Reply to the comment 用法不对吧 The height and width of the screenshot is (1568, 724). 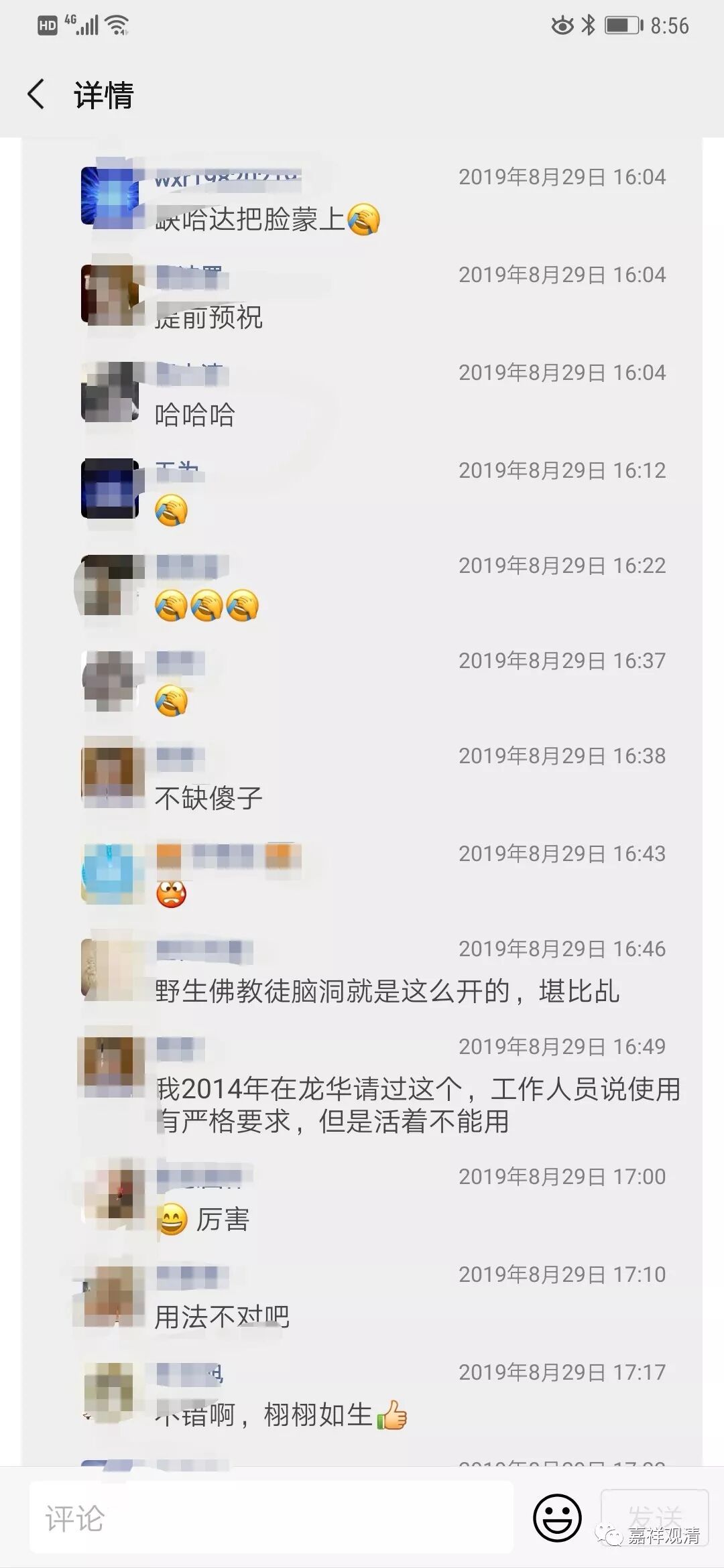221,1317
